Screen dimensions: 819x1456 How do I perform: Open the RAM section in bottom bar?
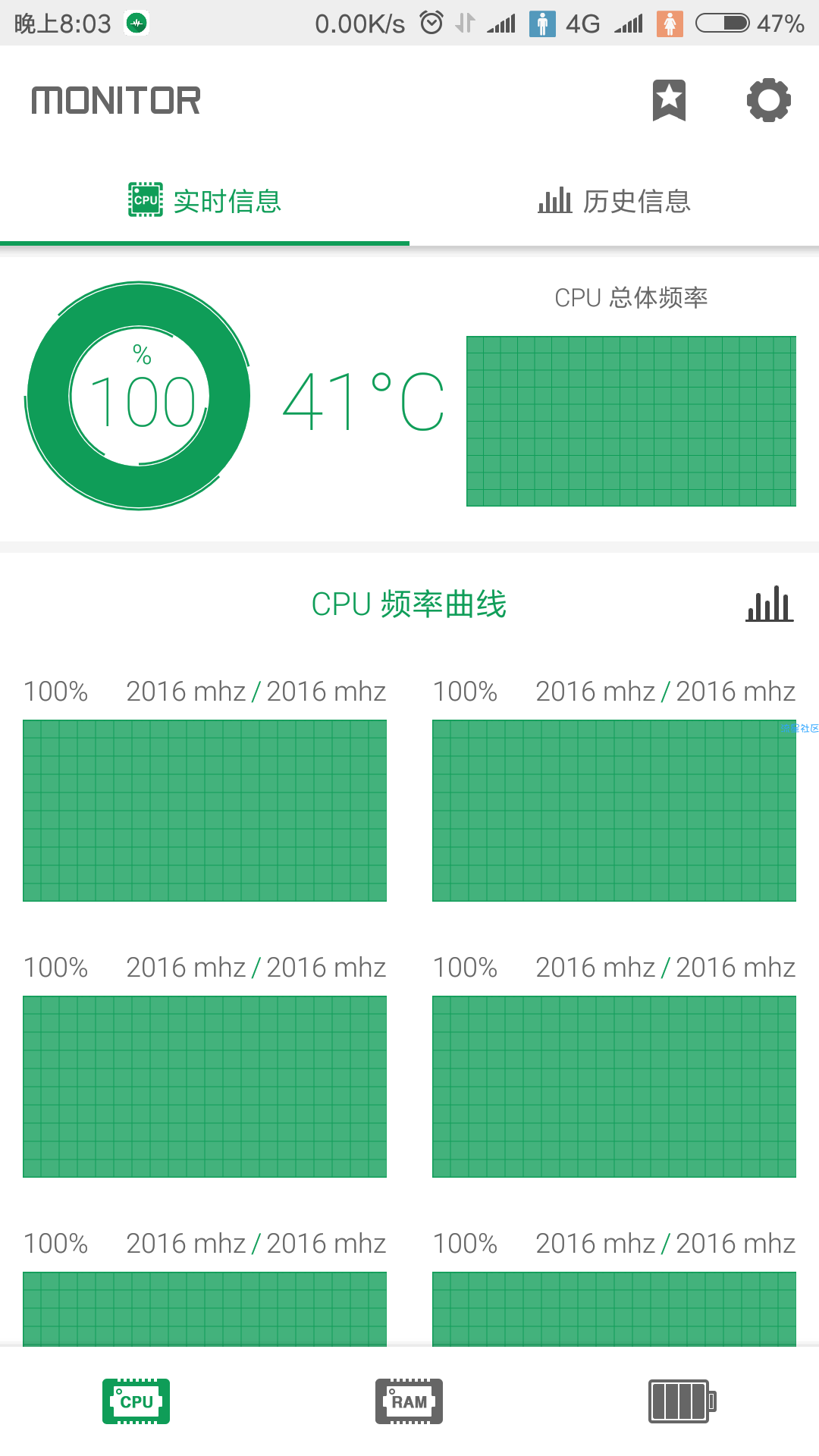[x=409, y=1401]
